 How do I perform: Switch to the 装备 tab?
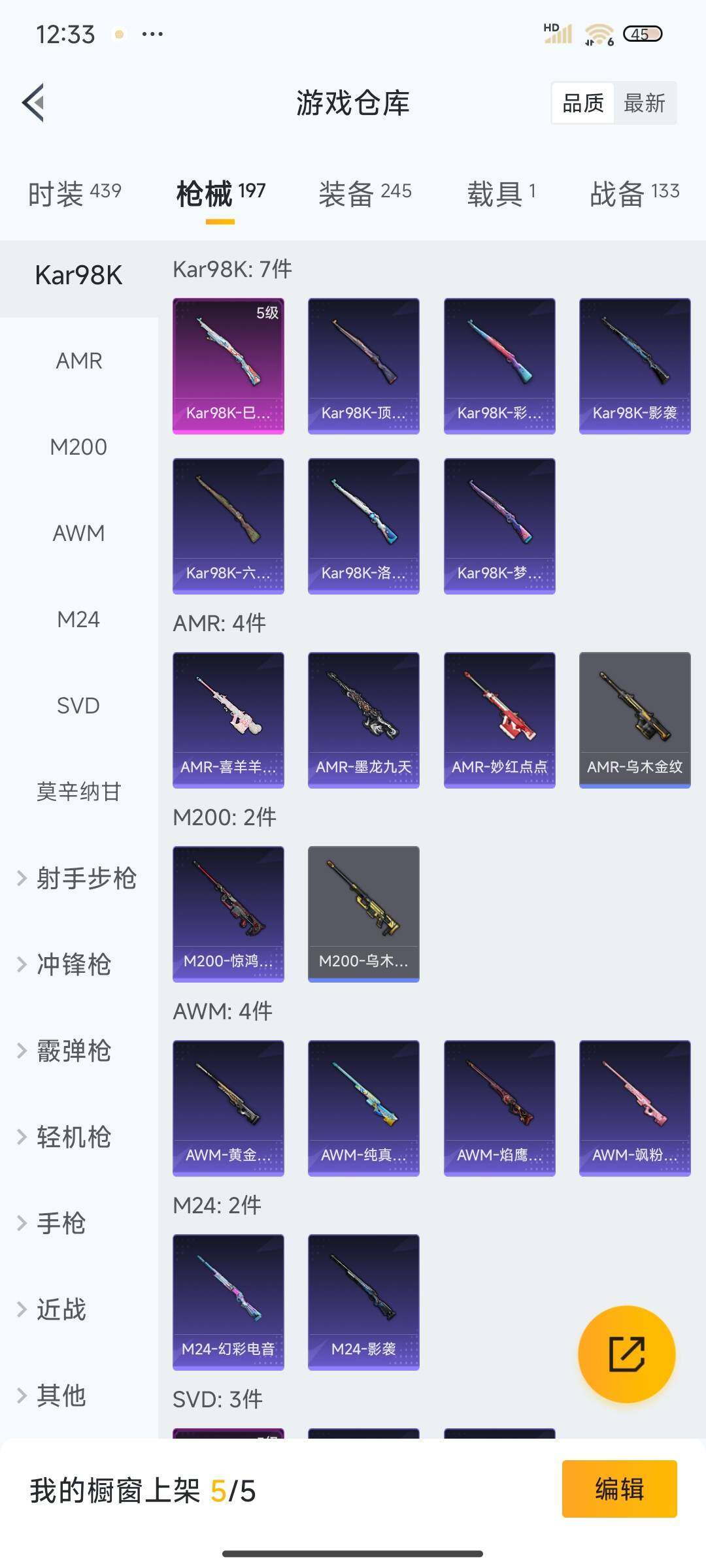365,193
